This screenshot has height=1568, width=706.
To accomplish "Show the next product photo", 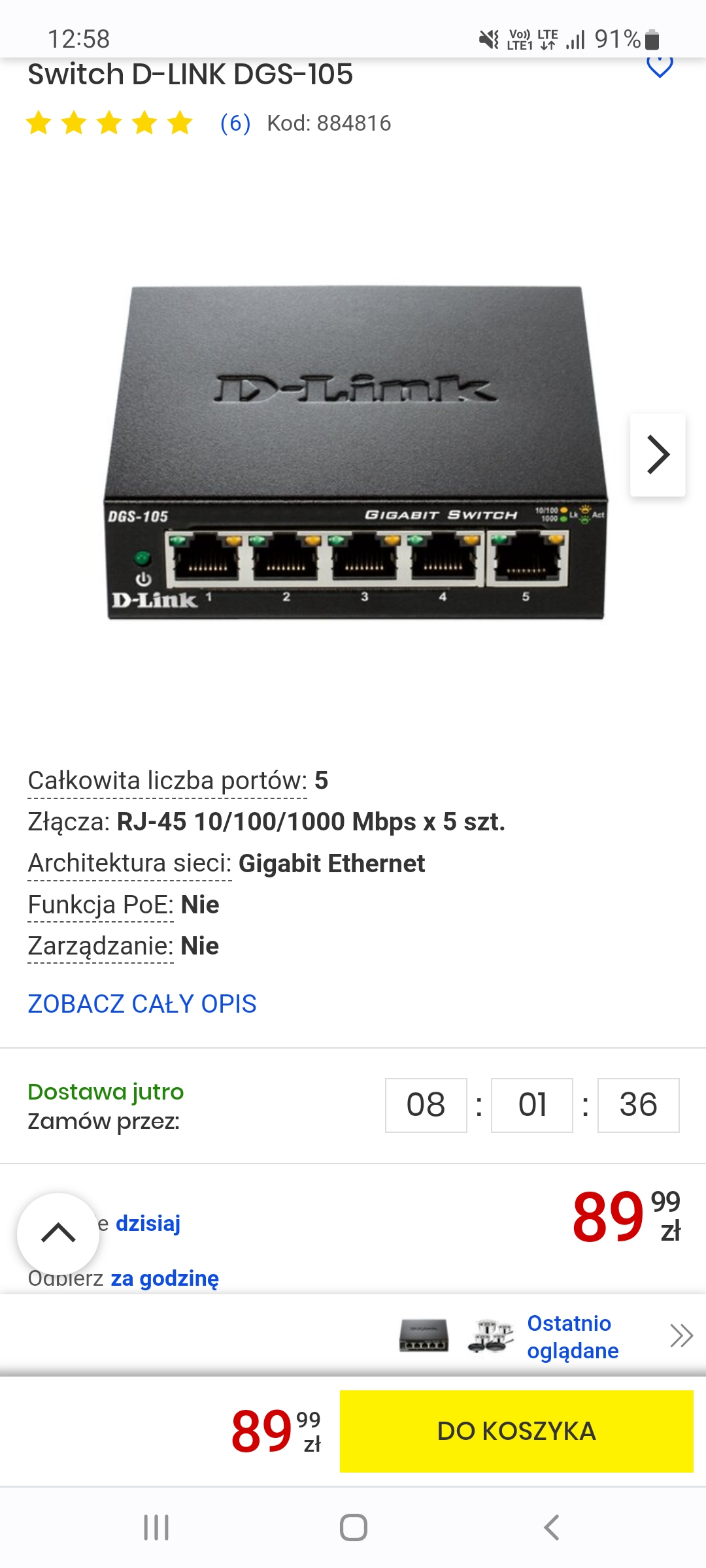I will point(658,455).
